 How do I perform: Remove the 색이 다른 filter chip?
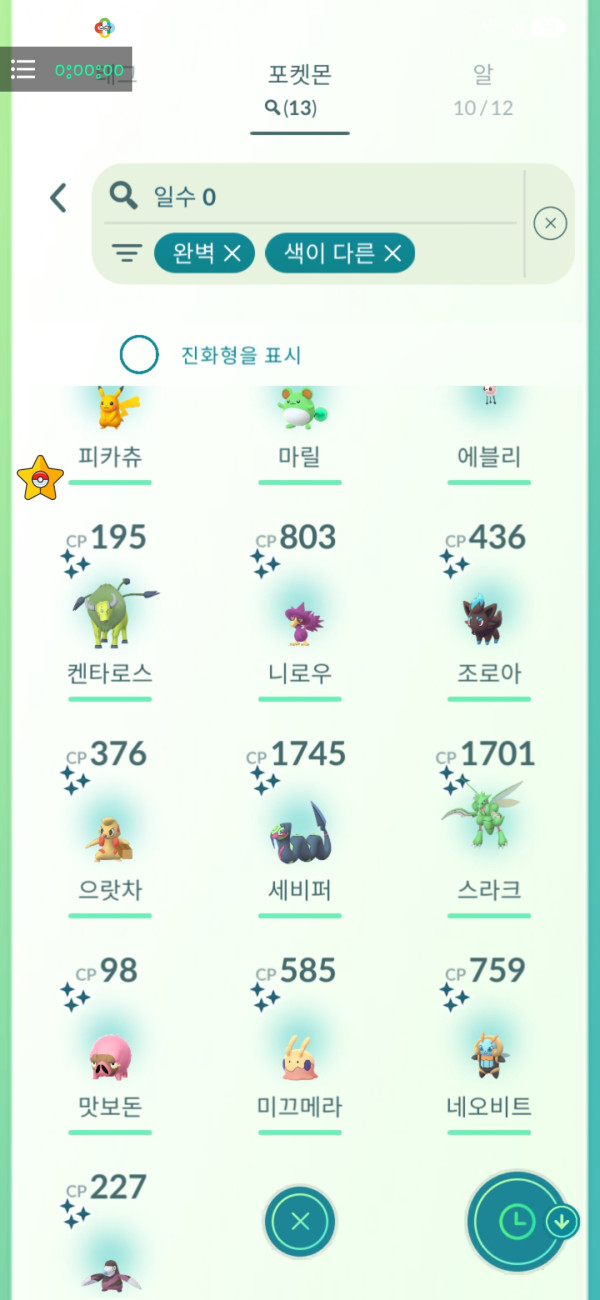click(x=392, y=254)
